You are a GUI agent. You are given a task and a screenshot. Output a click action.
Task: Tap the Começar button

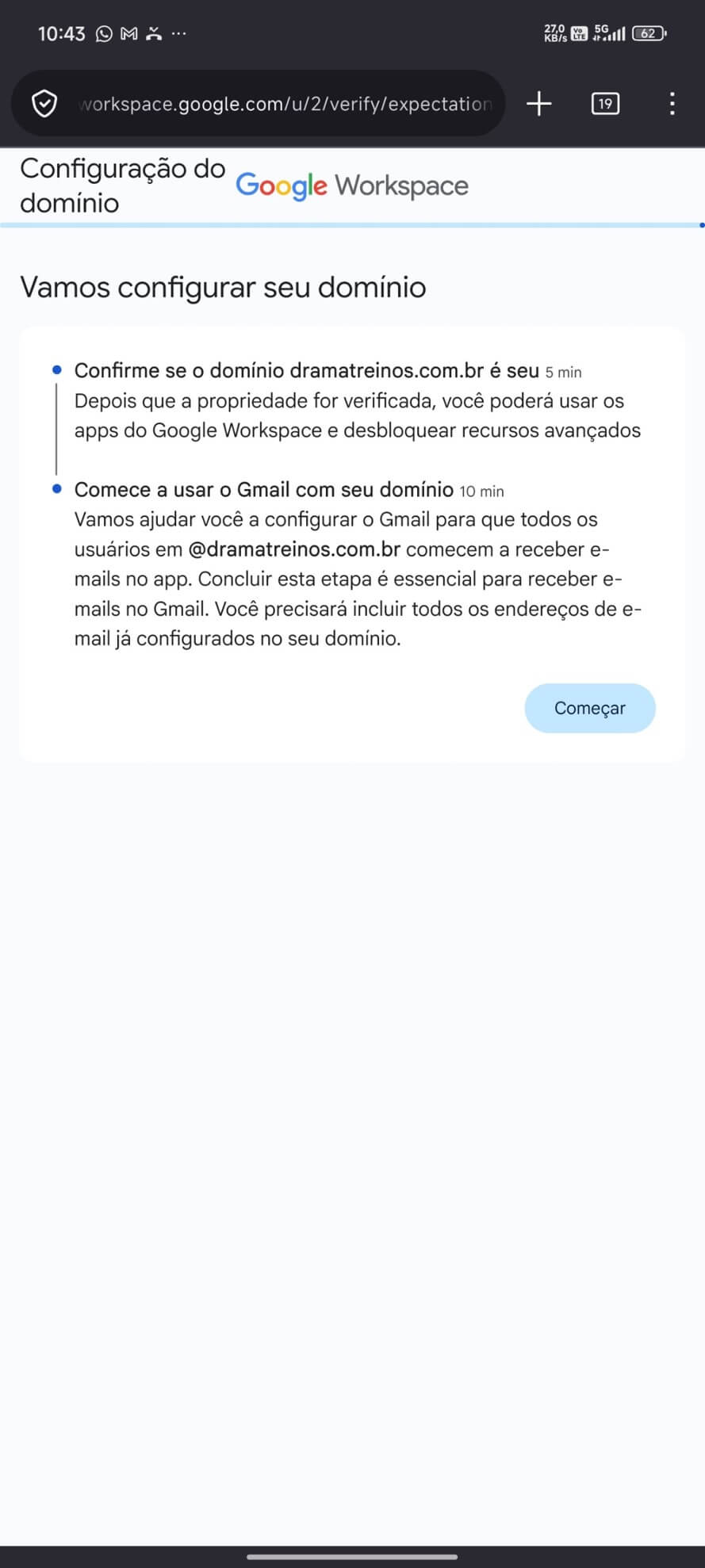pos(589,708)
